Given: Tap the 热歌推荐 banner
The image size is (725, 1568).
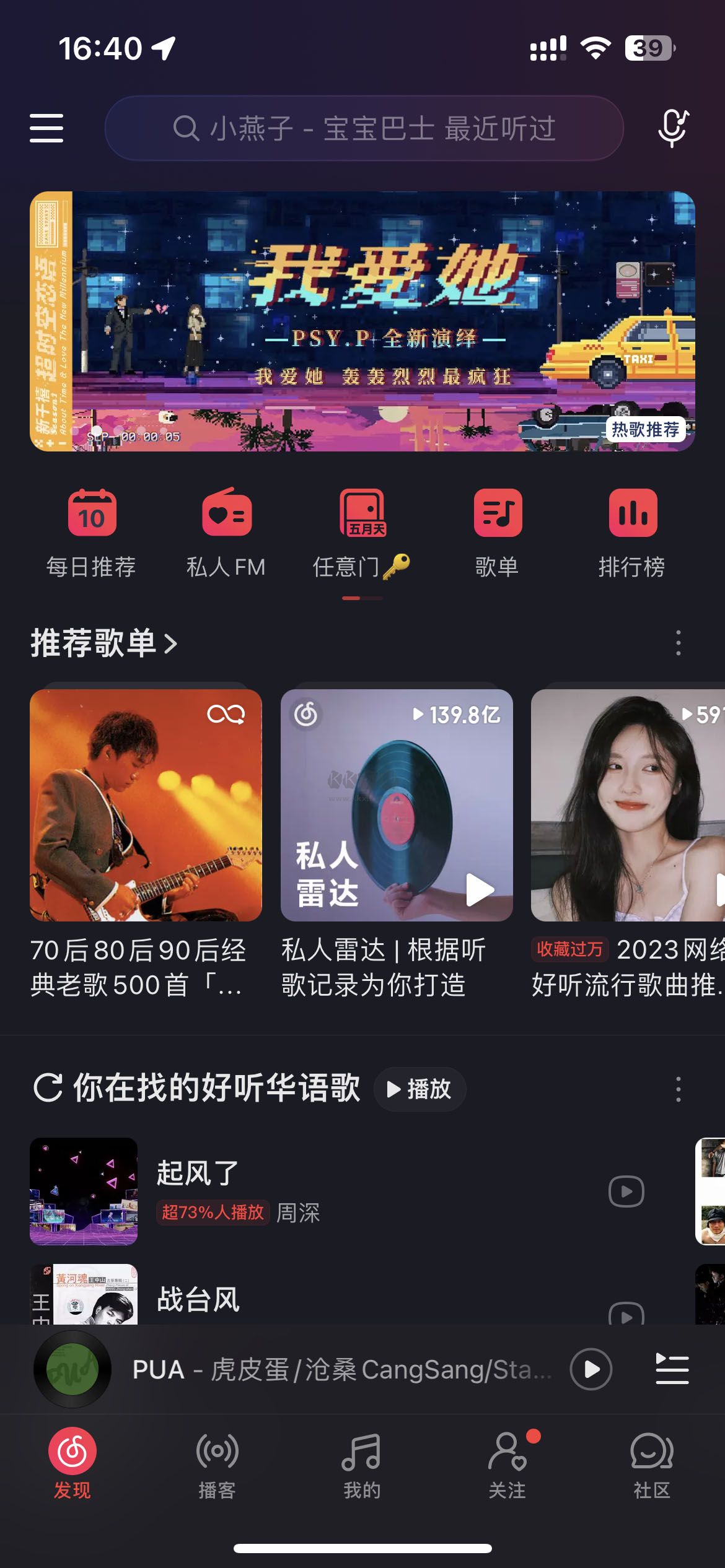Looking at the screenshot, I should point(646,429).
